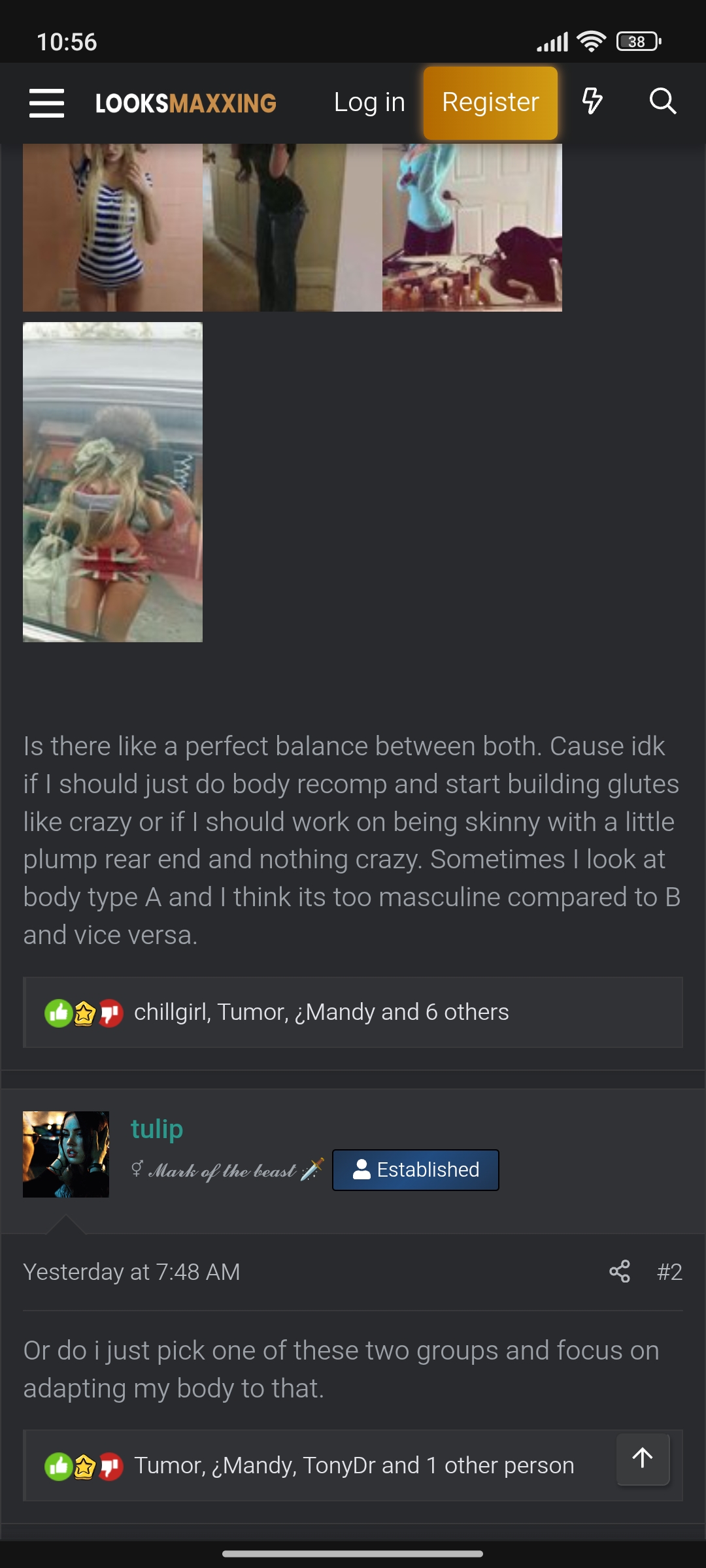The width and height of the screenshot is (706, 1568).
Task: Open the dark outfit photo in the middle
Action: click(x=292, y=227)
